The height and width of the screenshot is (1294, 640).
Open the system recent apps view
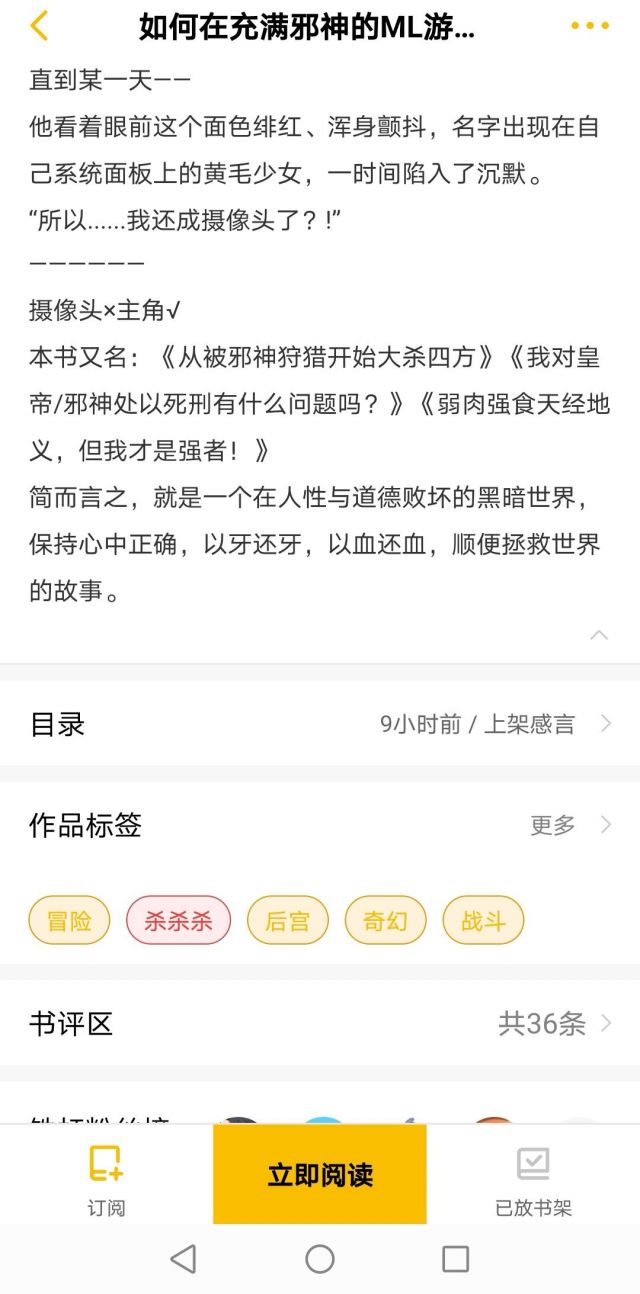[x=455, y=1259]
